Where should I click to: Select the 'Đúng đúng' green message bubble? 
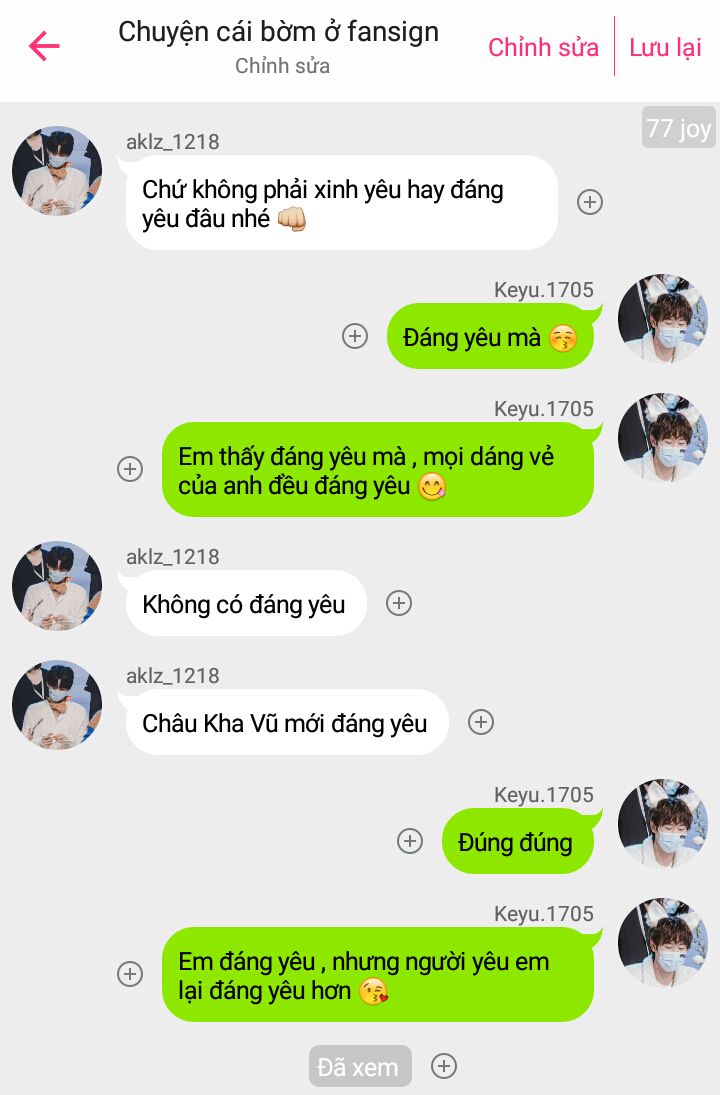click(516, 841)
